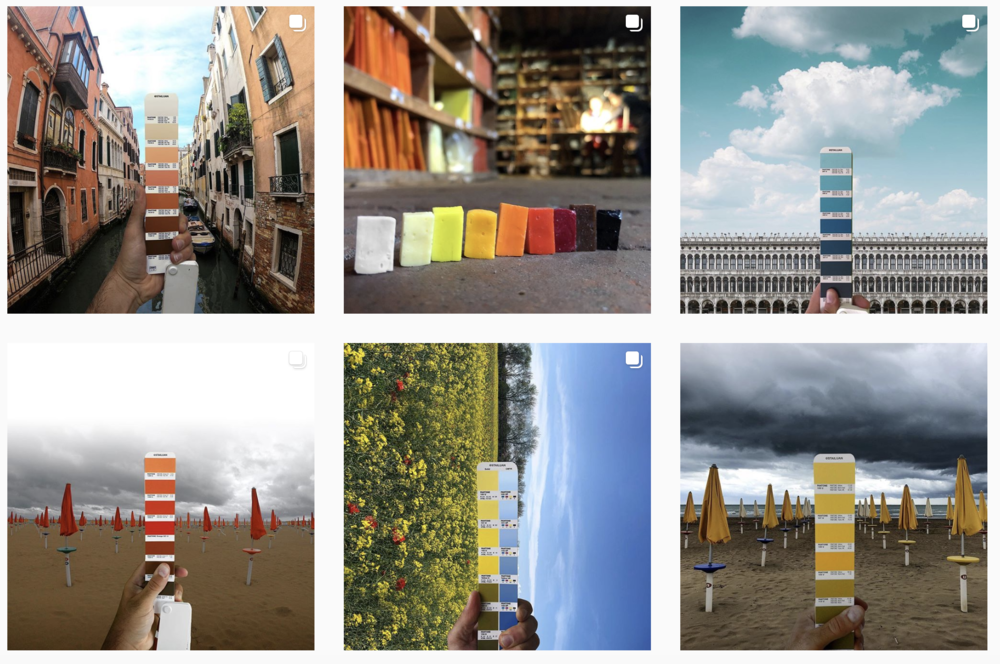The image size is (1000, 664).
Task: Open the colorful pigment blocks post
Action: coord(497,160)
